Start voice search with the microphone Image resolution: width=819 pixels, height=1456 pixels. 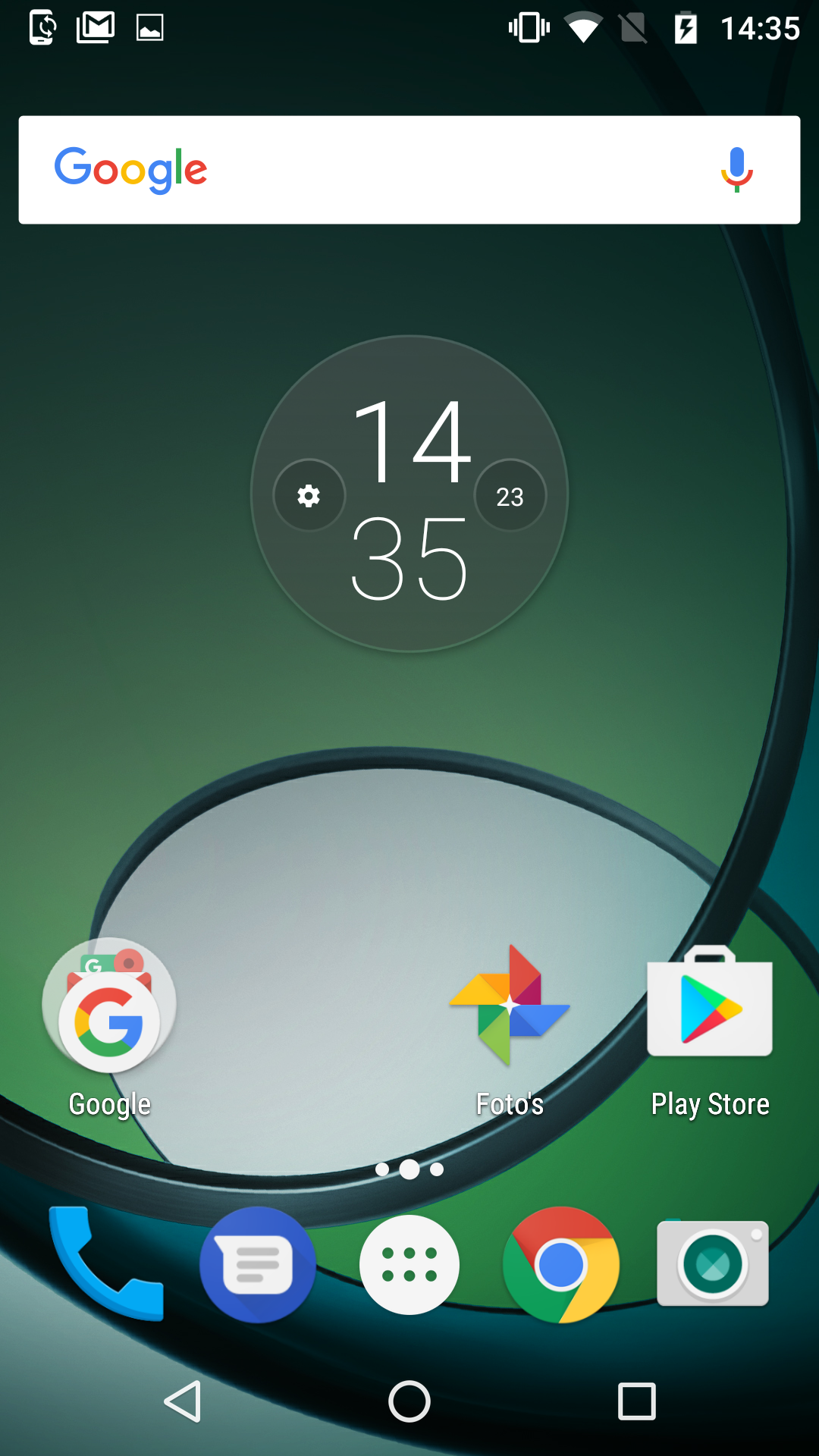pos(736,170)
